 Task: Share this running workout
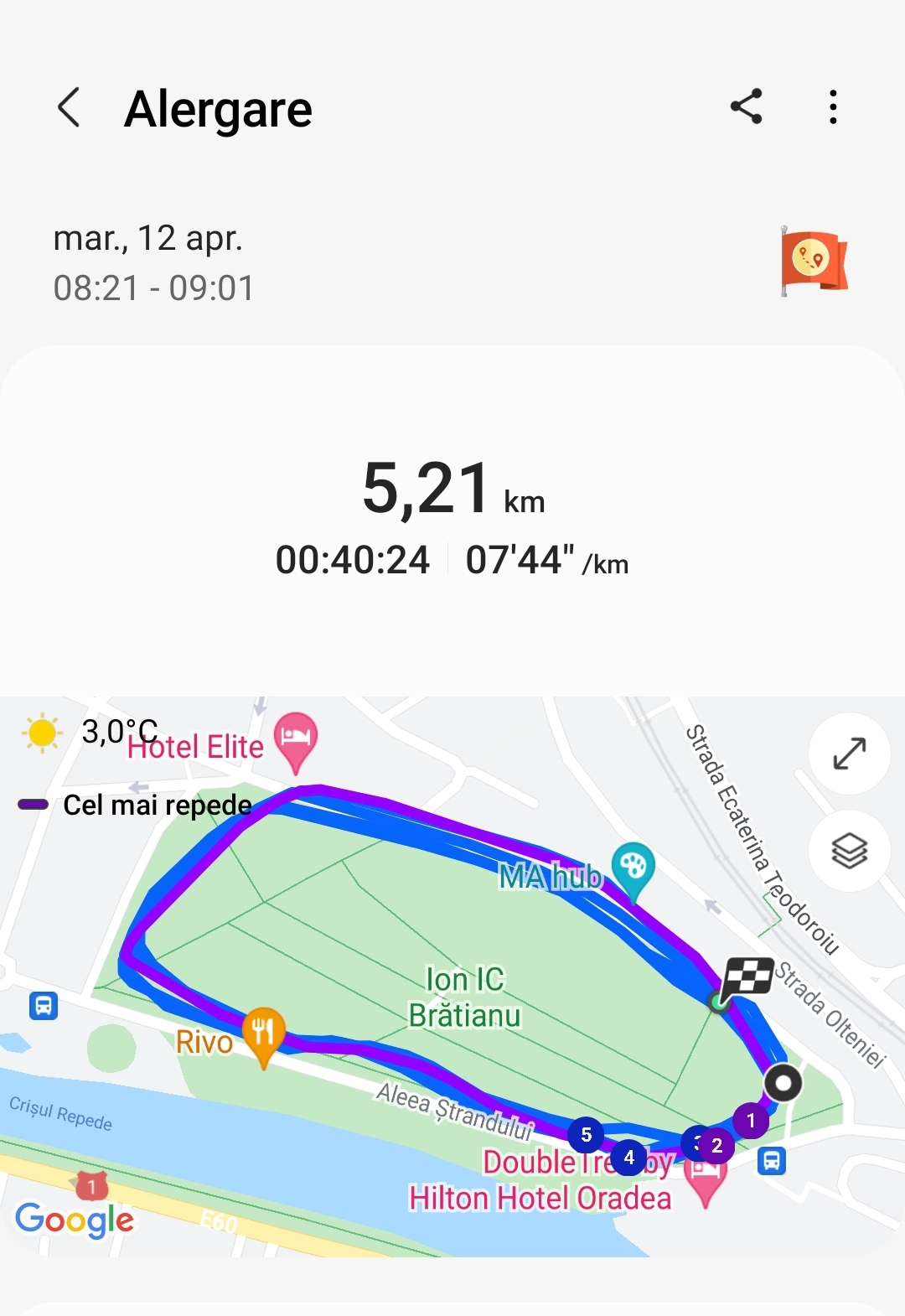coord(746,106)
